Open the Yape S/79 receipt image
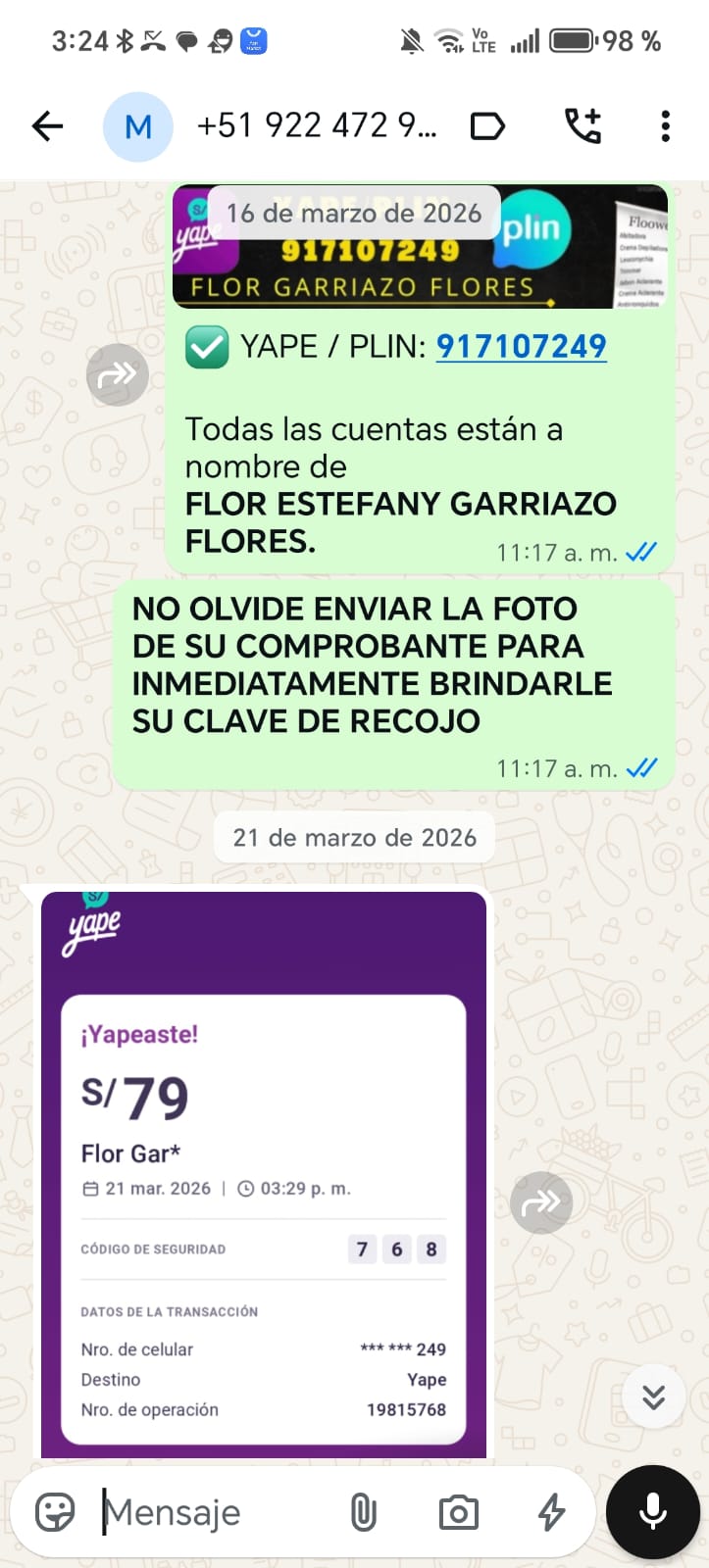 pos(263,1176)
